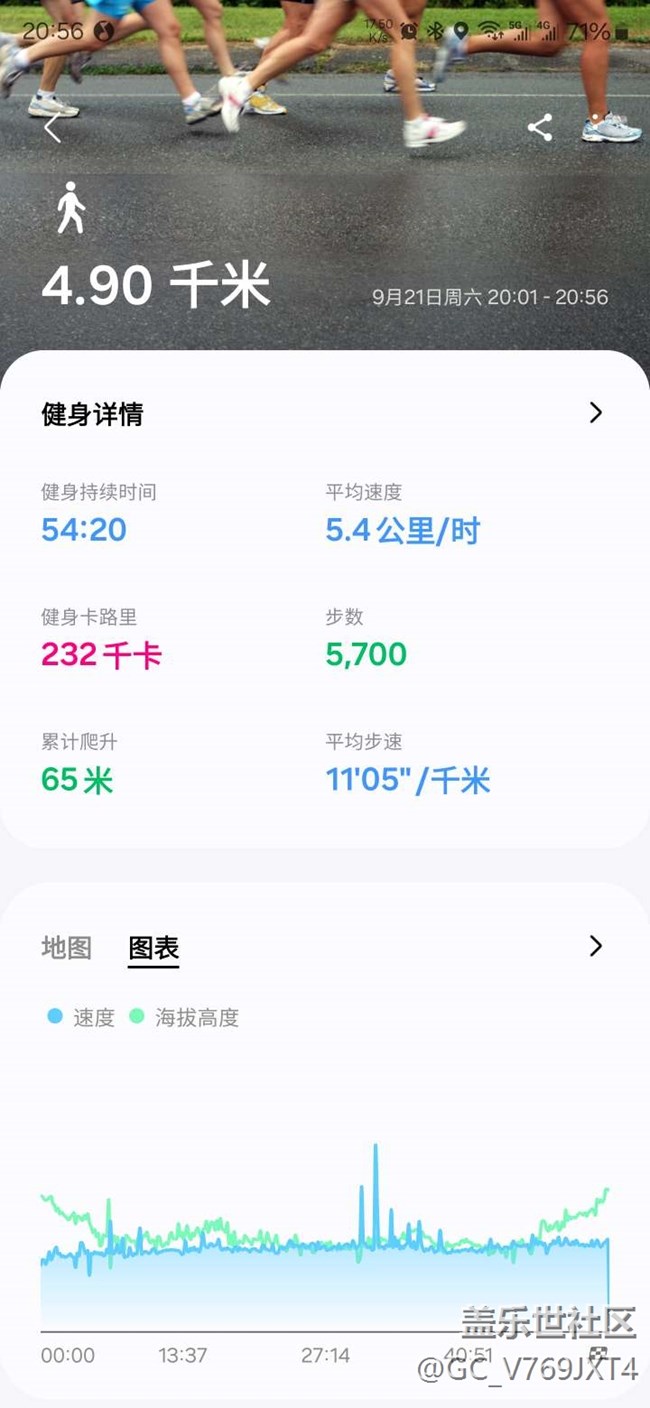Expand the chart with its chevron arrow
650x1408 pixels.
coord(596,946)
